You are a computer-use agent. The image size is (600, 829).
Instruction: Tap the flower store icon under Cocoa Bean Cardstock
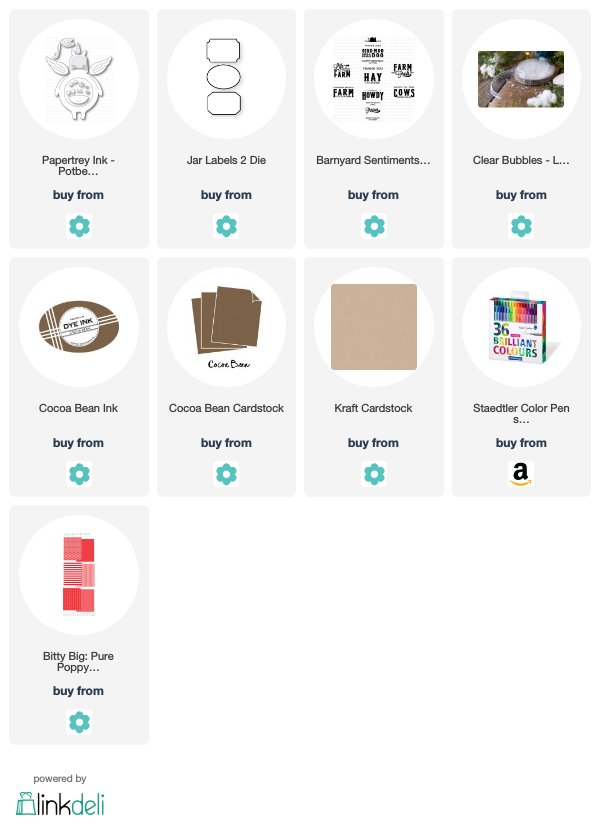tap(226, 473)
